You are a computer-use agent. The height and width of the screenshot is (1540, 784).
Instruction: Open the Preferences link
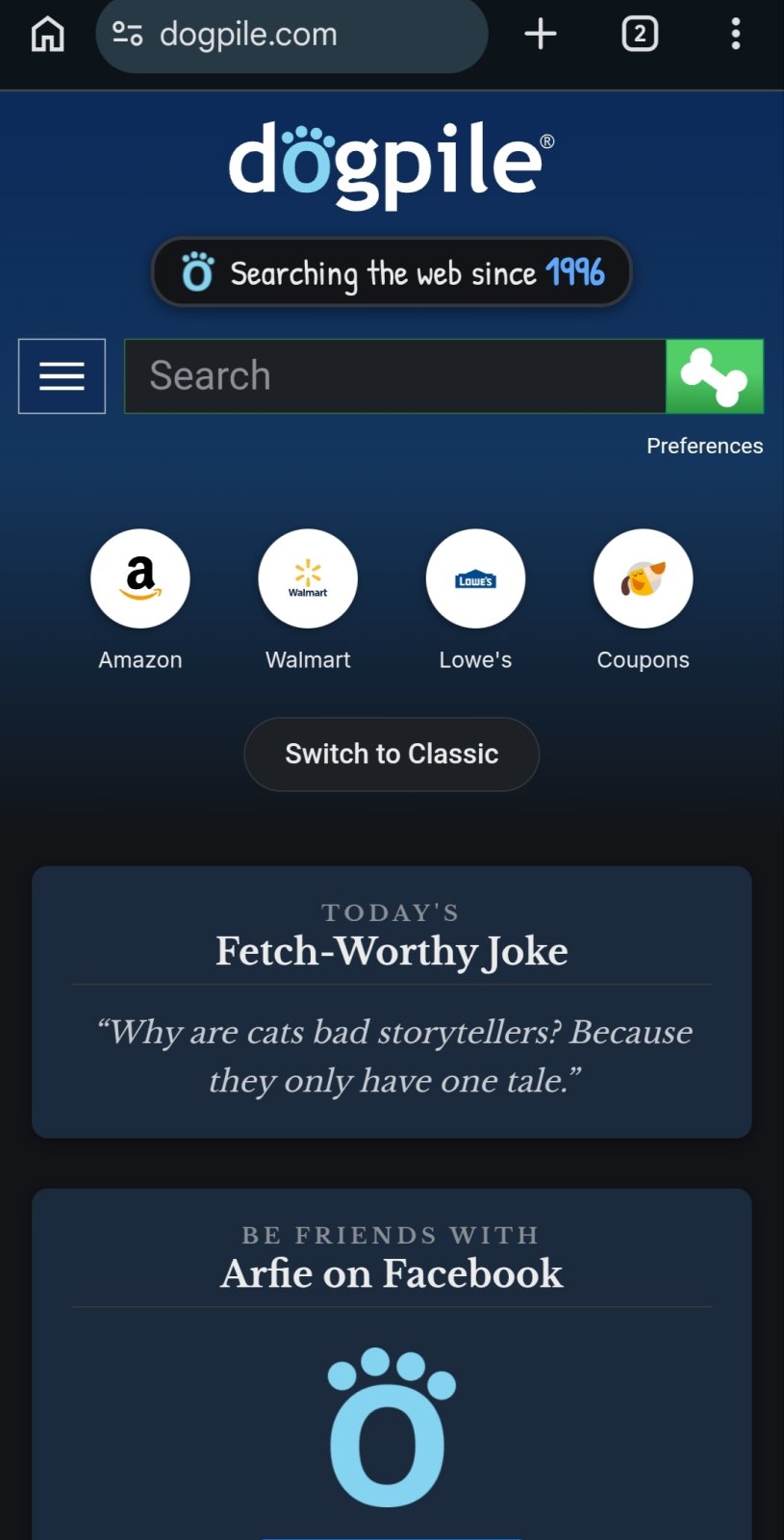(x=704, y=446)
